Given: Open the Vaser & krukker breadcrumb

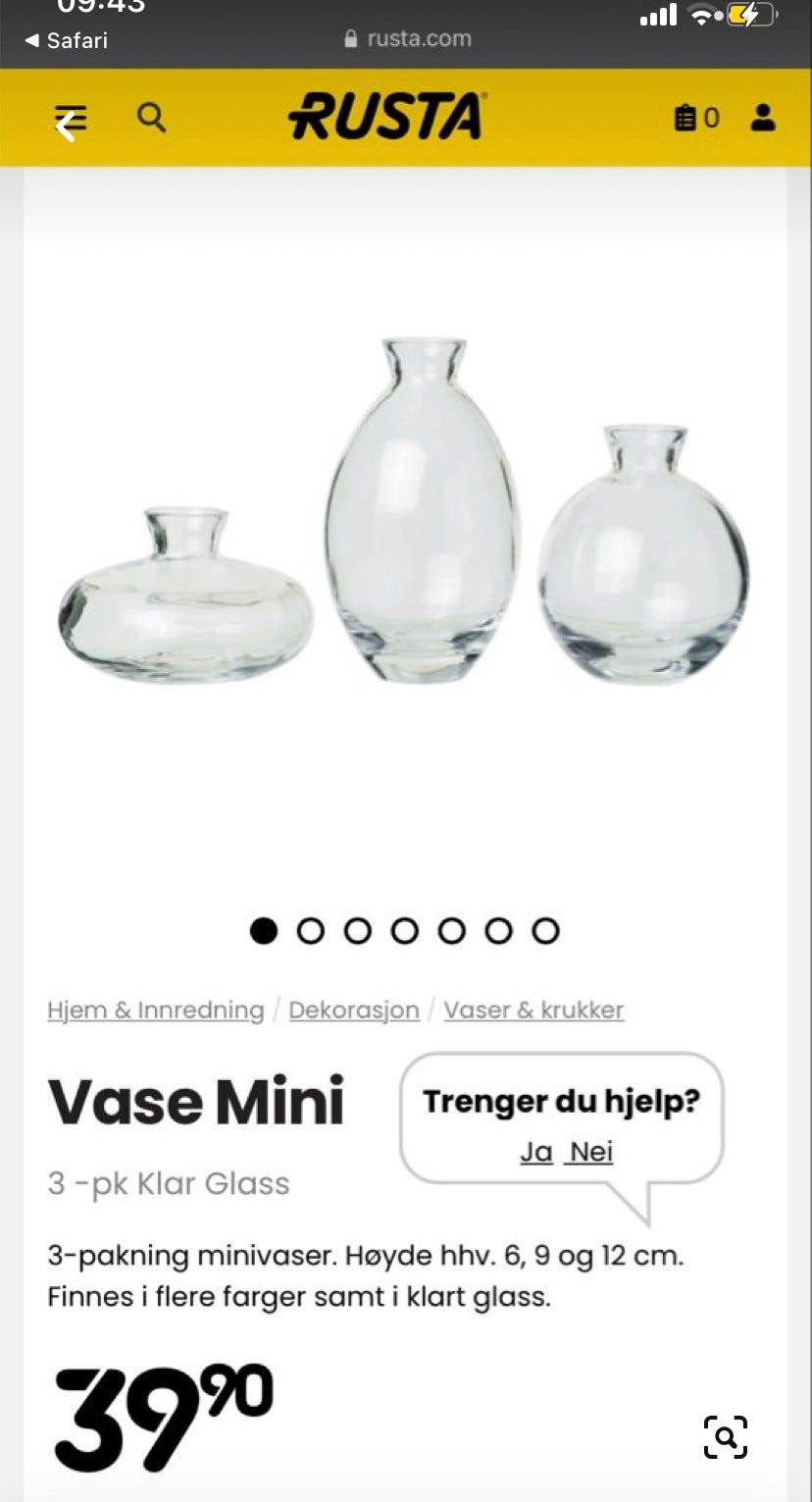Looking at the screenshot, I should (534, 1010).
